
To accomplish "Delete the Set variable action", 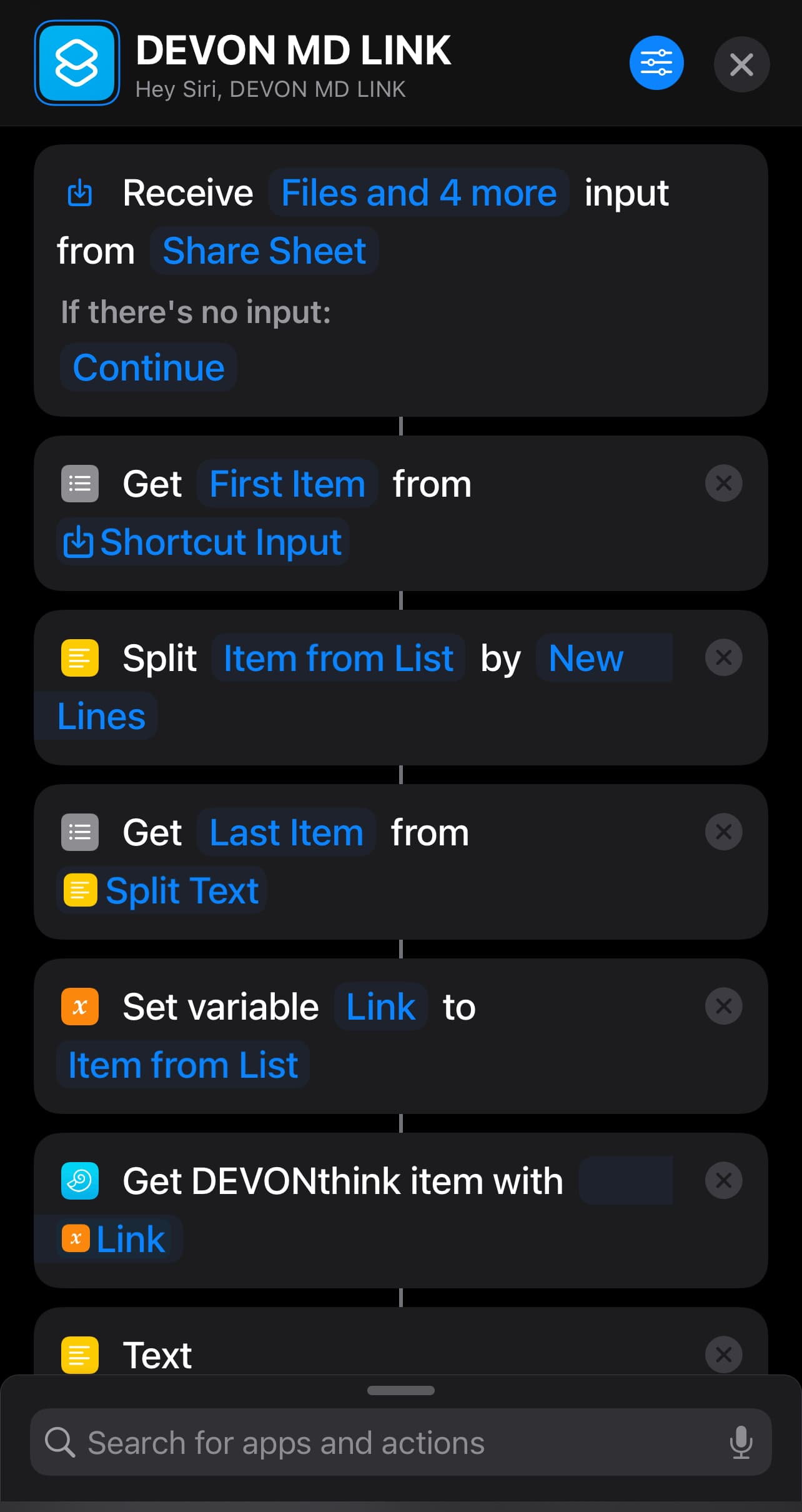I will (723, 1006).
